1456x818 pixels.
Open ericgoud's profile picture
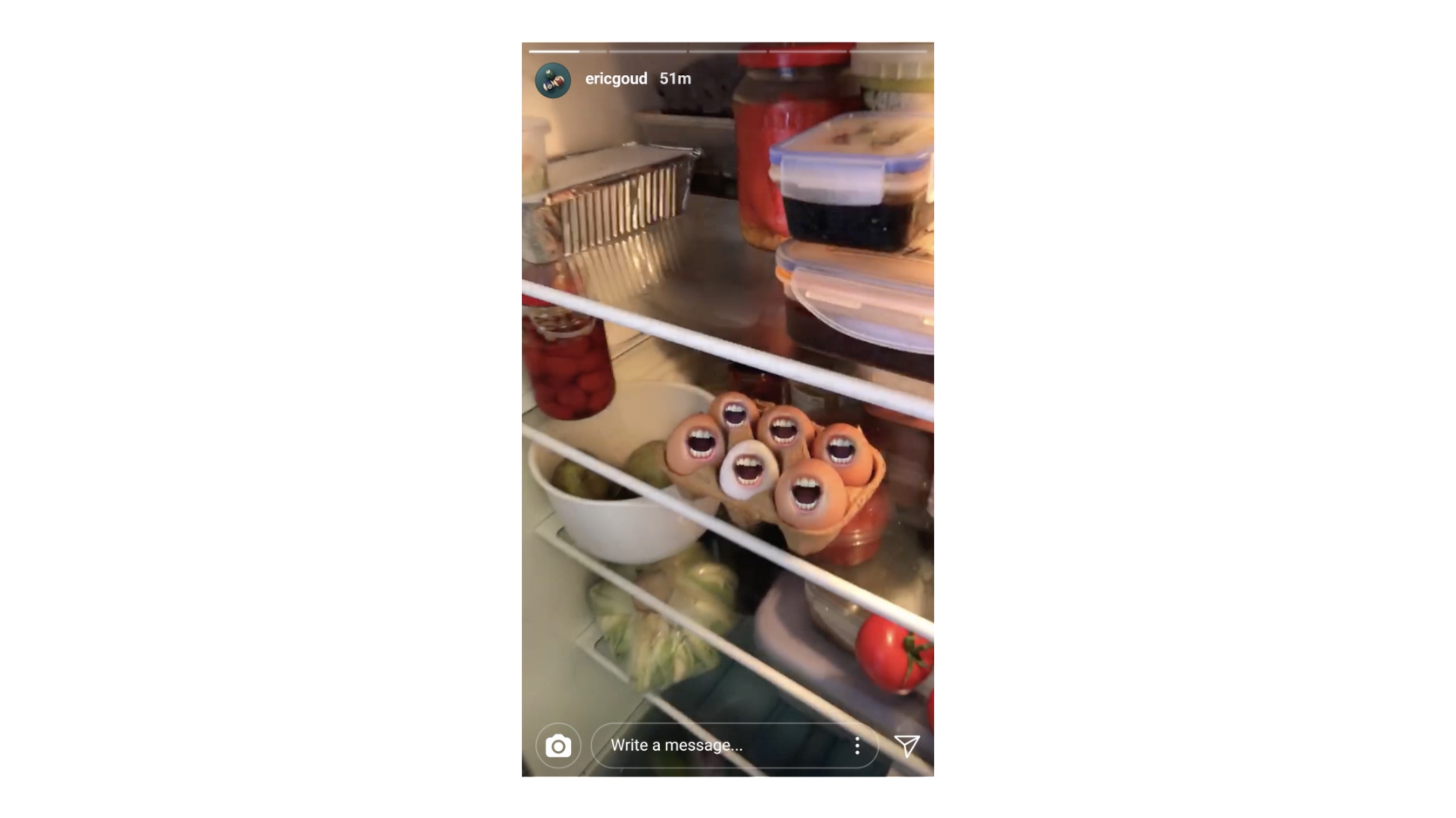[x=552, y=80]
